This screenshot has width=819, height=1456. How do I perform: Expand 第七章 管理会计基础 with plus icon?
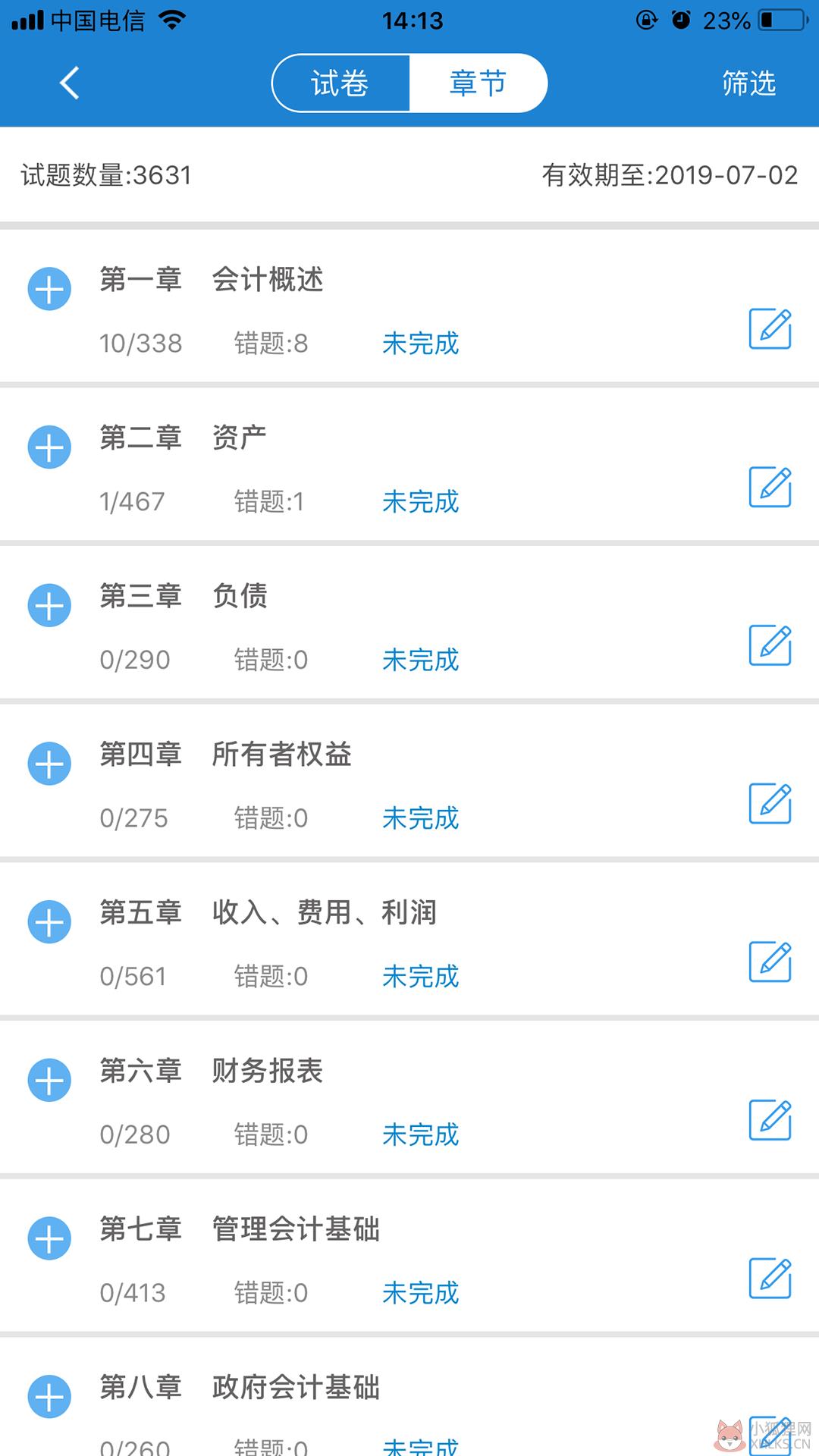coord(49,1238)
